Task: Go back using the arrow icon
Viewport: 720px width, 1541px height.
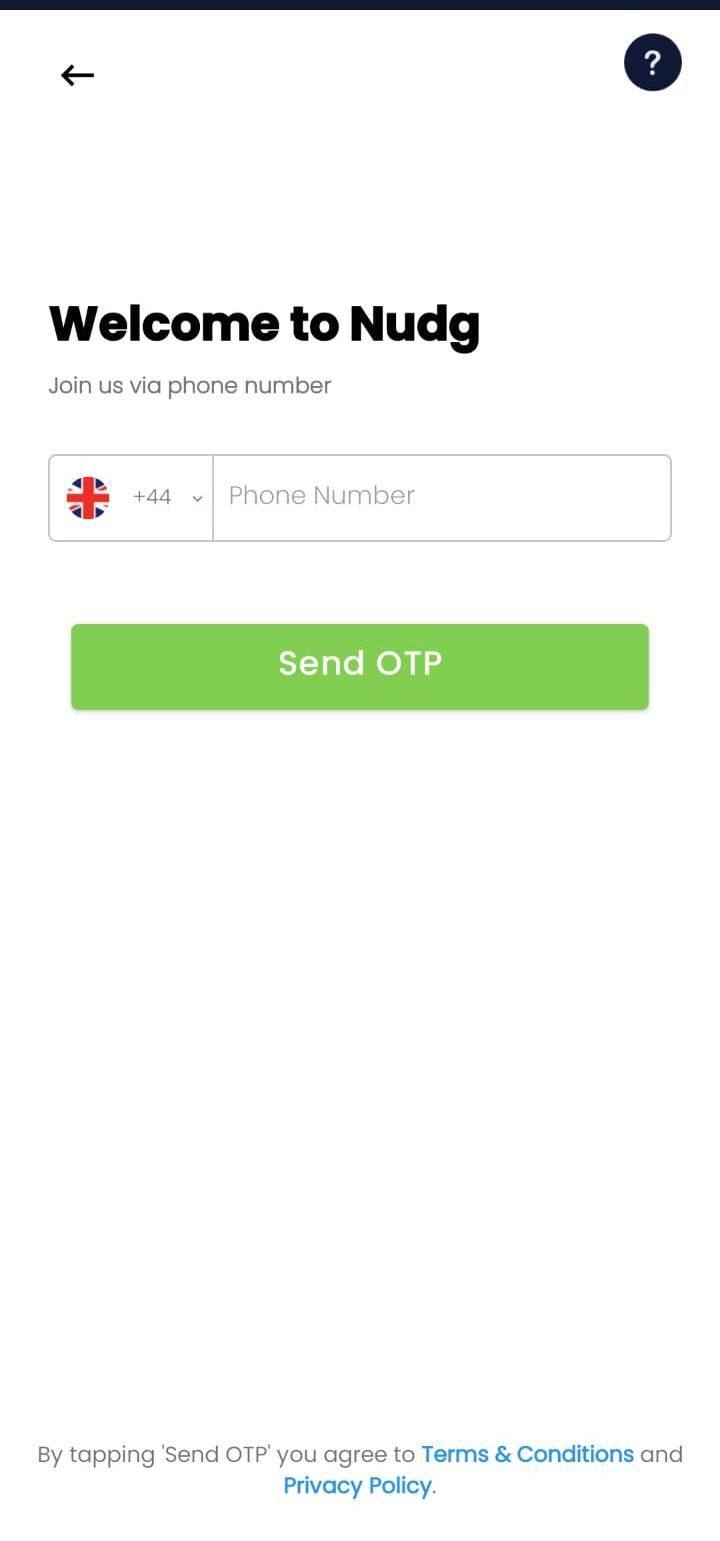Action: (77, 75)
